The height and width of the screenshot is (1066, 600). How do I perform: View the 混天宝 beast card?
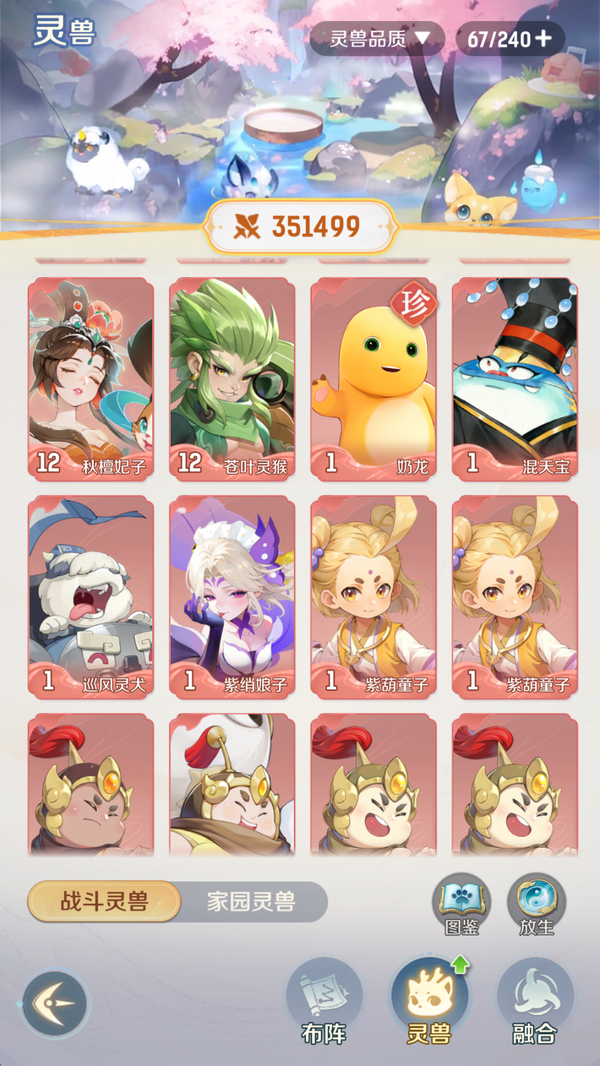pyautogui.click(x=514, y=380)
